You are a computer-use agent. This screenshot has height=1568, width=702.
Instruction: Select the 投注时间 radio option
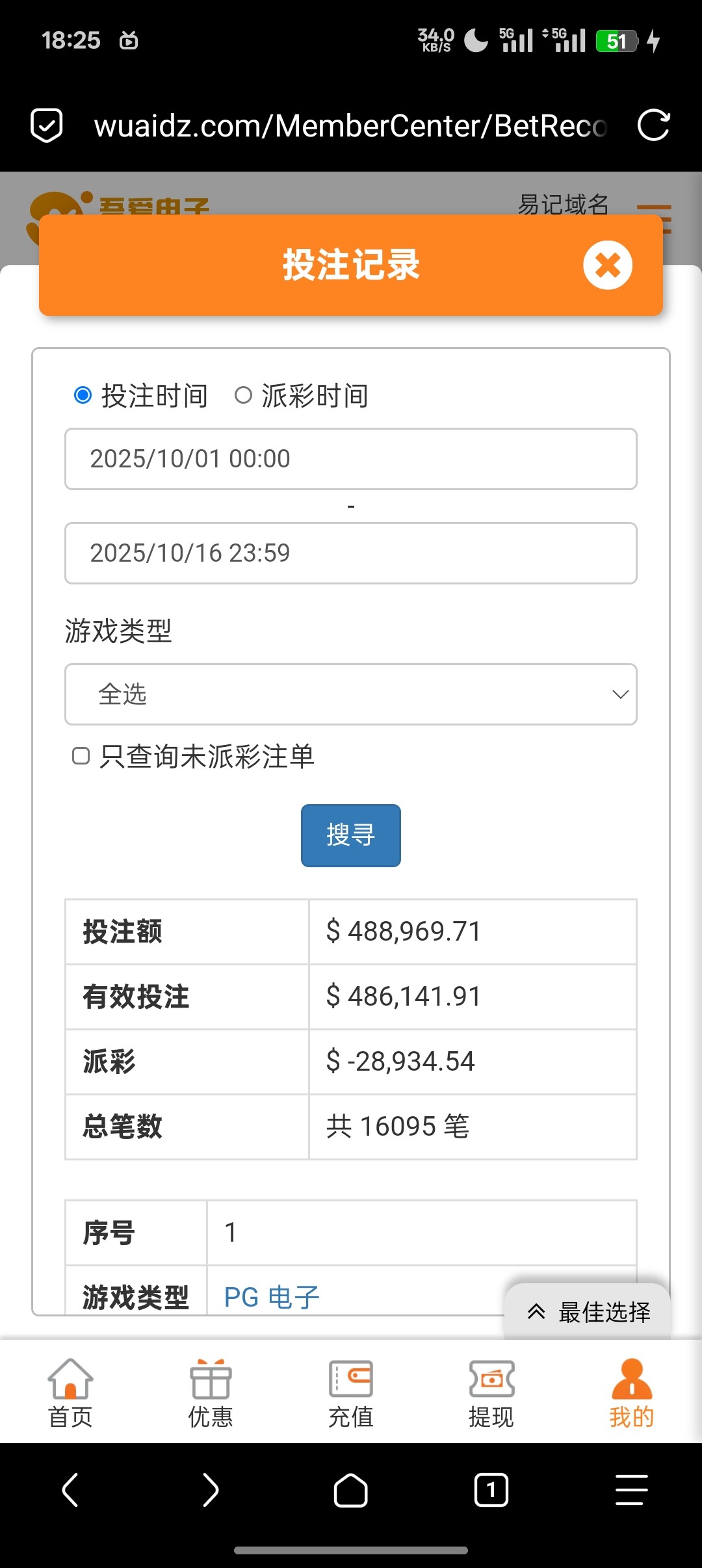(83, 395)
